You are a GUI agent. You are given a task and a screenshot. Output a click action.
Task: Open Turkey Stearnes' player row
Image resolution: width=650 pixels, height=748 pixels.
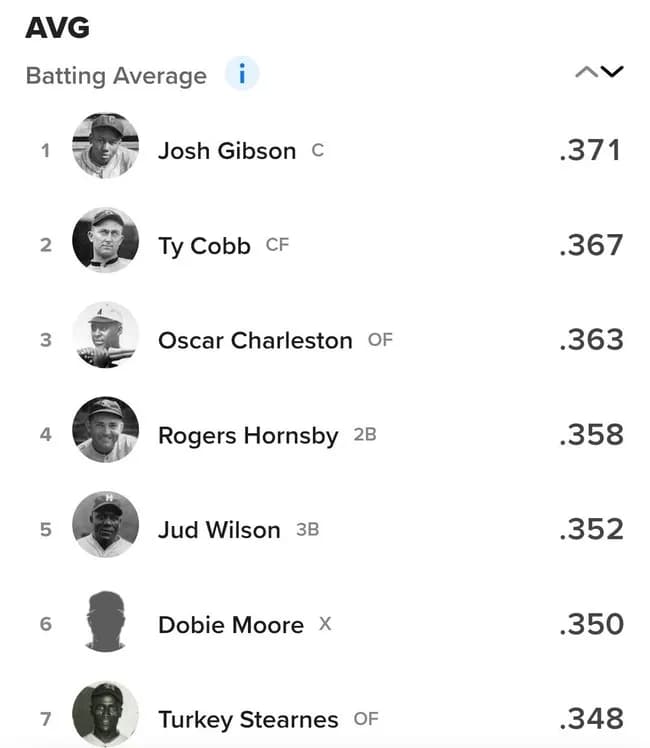(248, 719)
